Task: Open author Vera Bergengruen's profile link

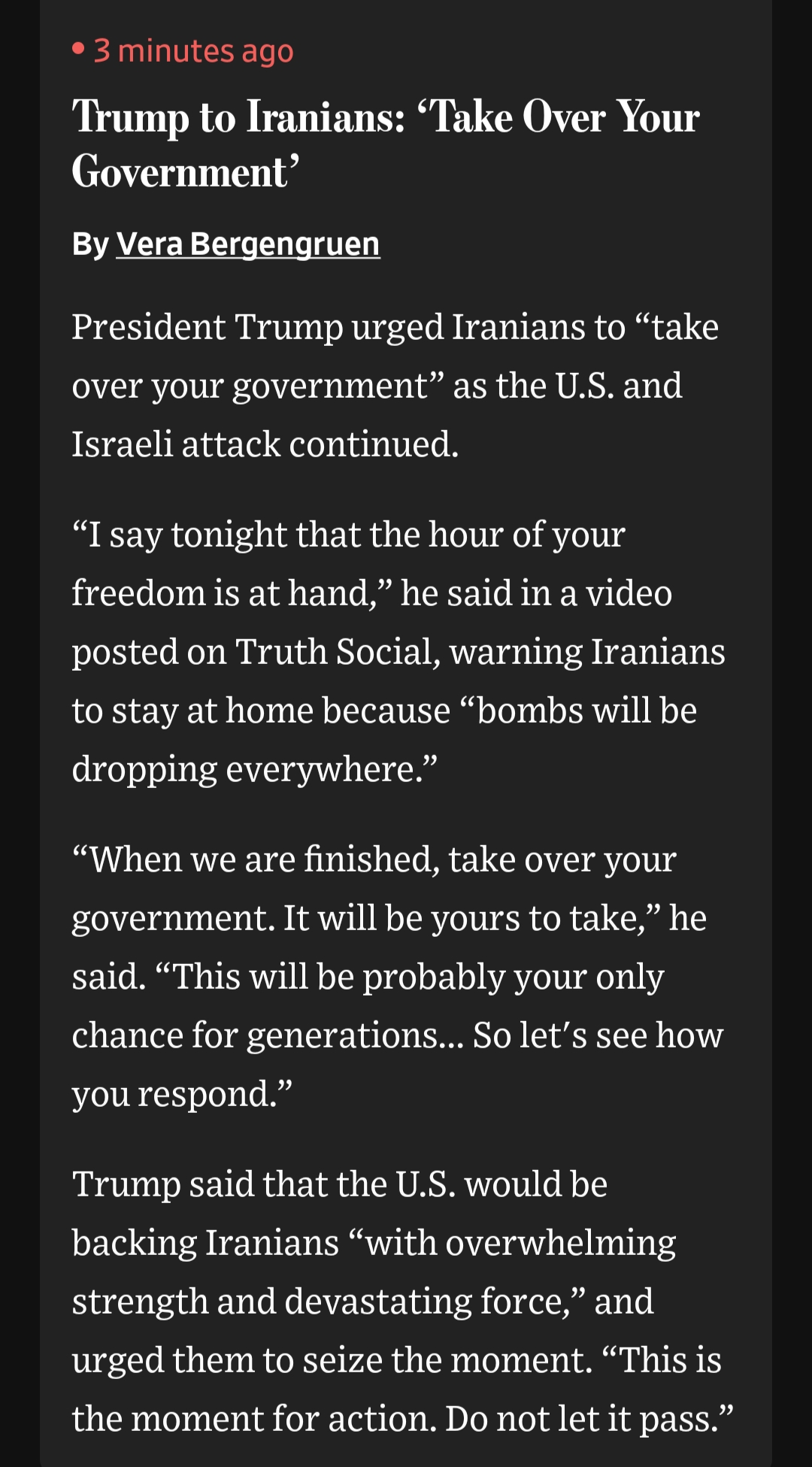Action: tap(248, 244)
